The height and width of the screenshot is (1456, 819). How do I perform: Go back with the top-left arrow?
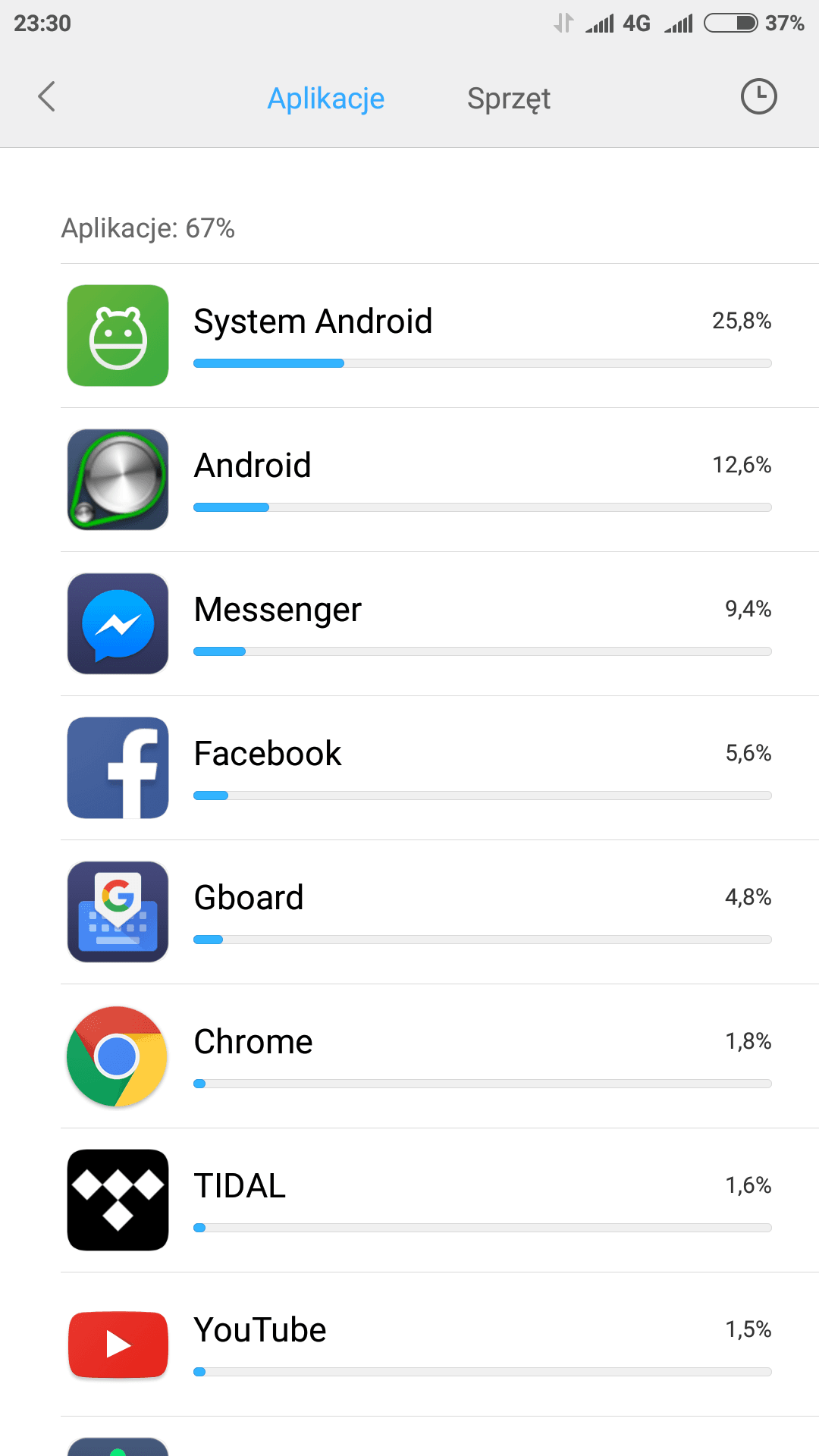[47, 96]
